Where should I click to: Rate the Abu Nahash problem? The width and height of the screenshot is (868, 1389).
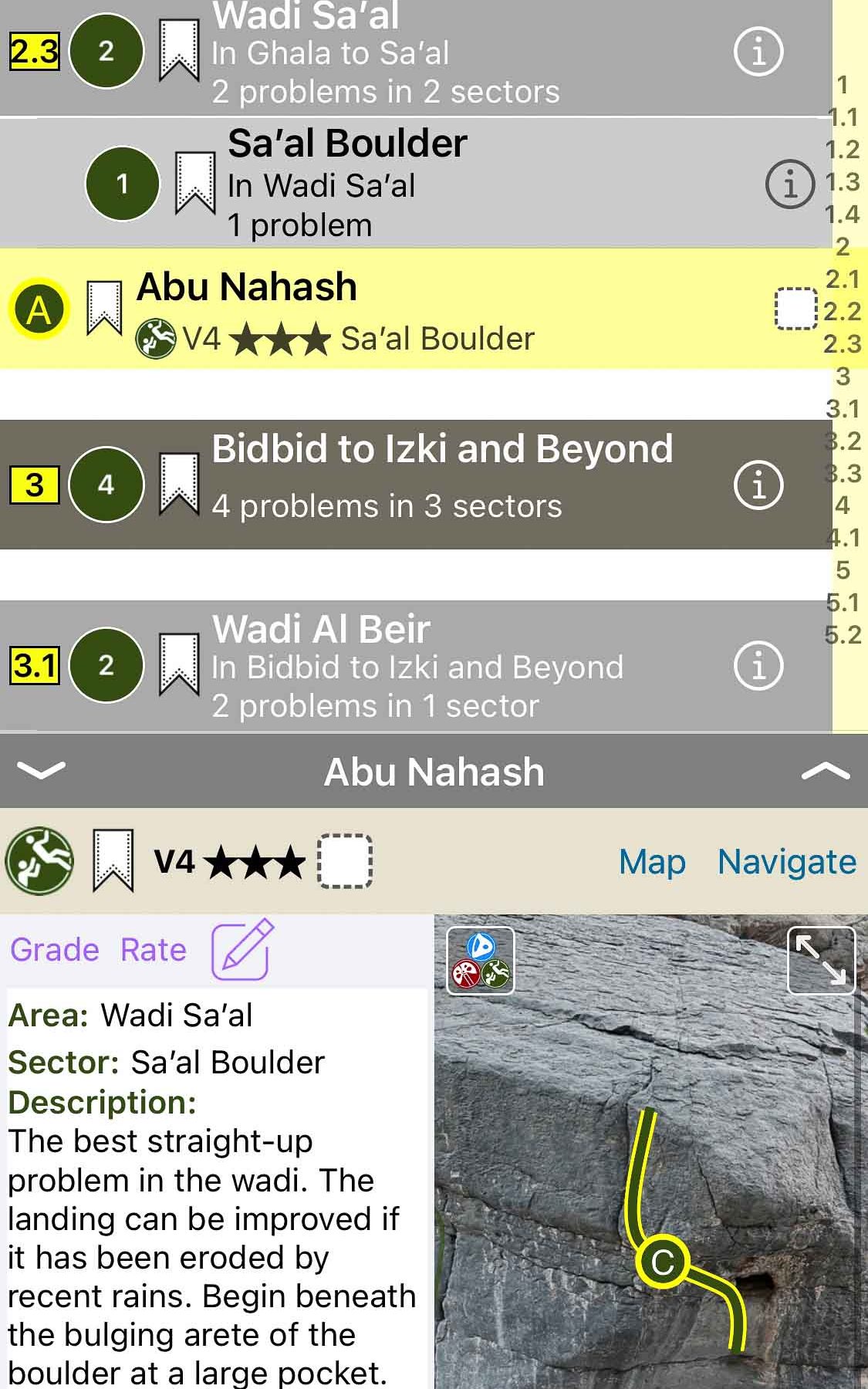(x=154, y=949)
